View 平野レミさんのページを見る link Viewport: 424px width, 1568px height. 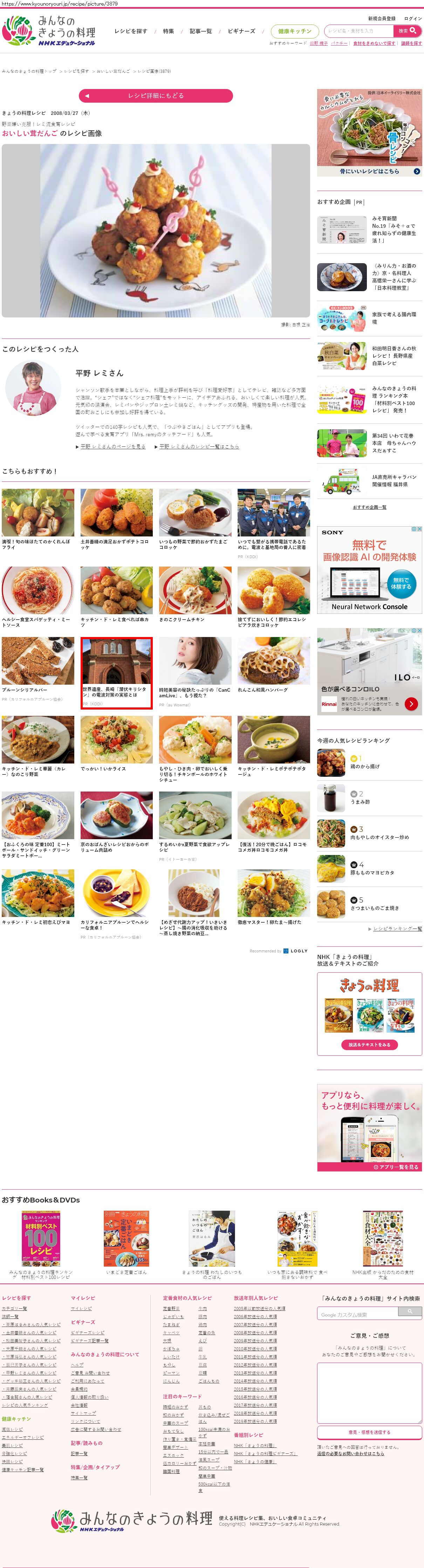(x=112, y=446)
